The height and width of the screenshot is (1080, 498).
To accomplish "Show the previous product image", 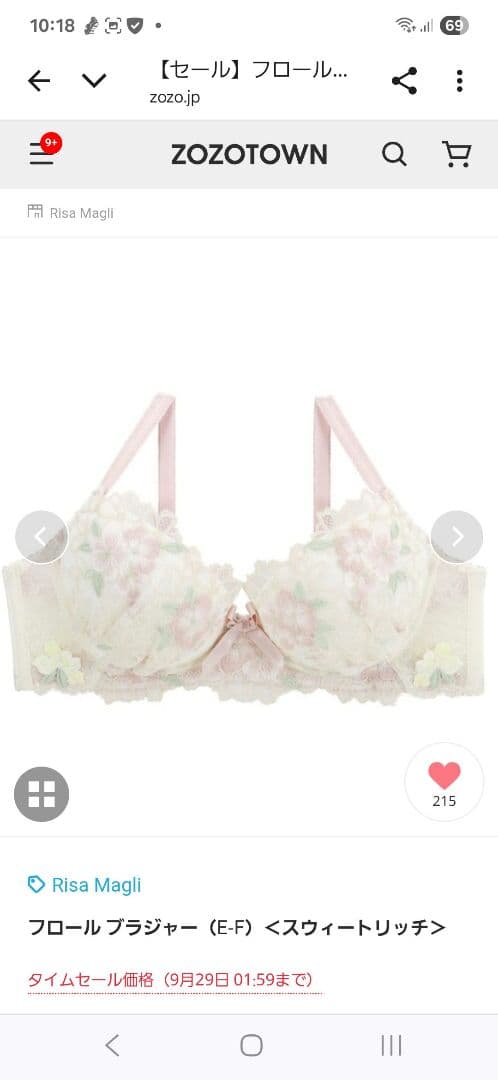I will pos(41,537).
